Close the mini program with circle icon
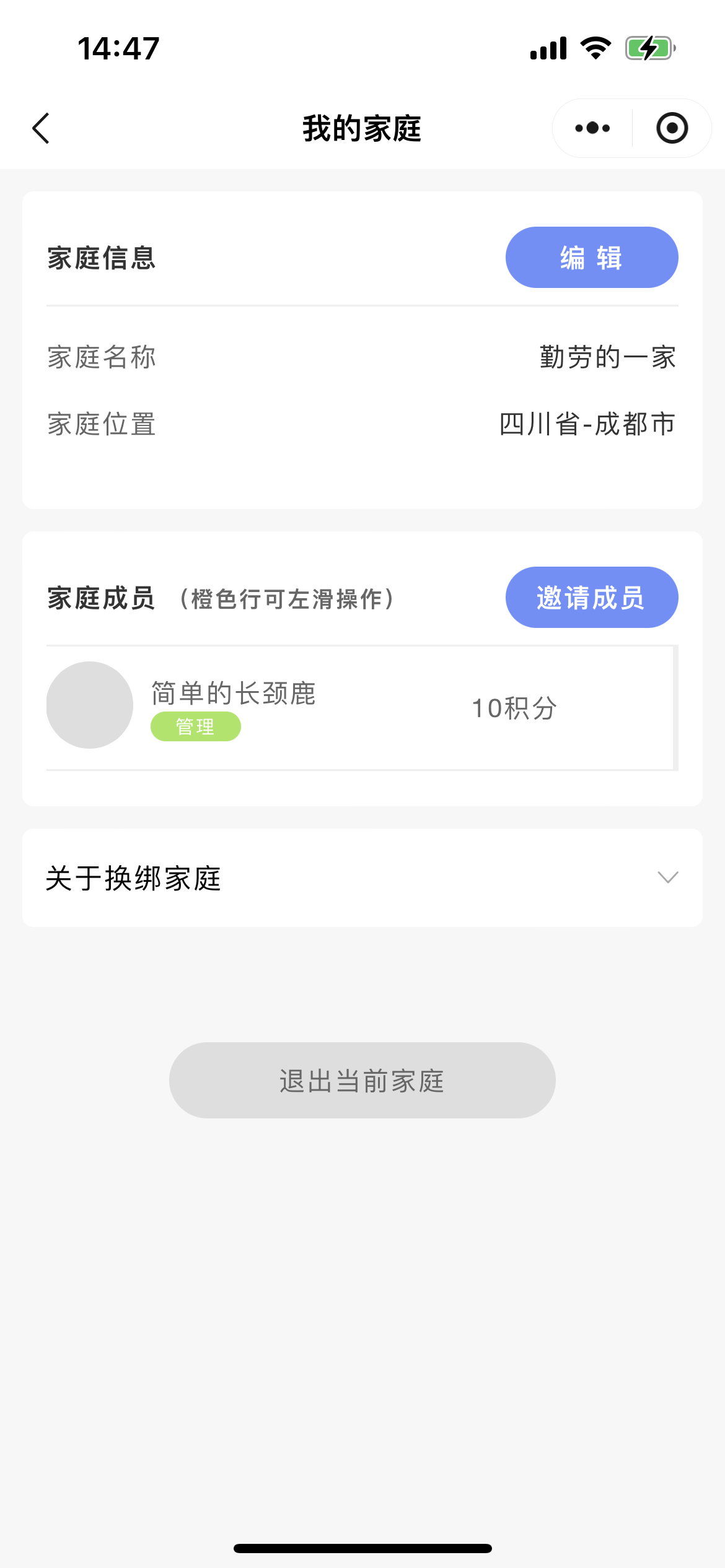Image resolution: width=725 pixels, height=1568 pixels. (x=672, y=128)
